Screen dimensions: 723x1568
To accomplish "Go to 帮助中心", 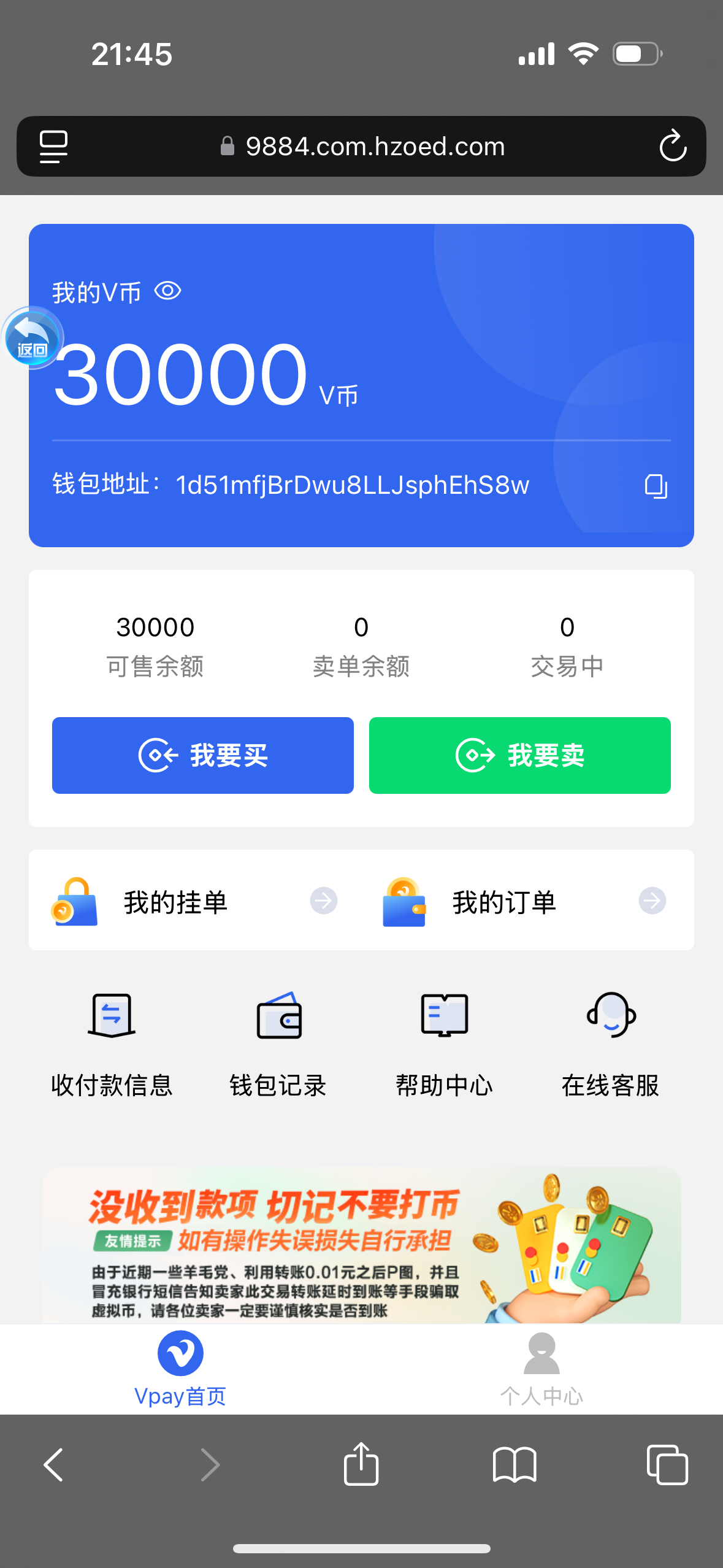I will point(445,1044).
